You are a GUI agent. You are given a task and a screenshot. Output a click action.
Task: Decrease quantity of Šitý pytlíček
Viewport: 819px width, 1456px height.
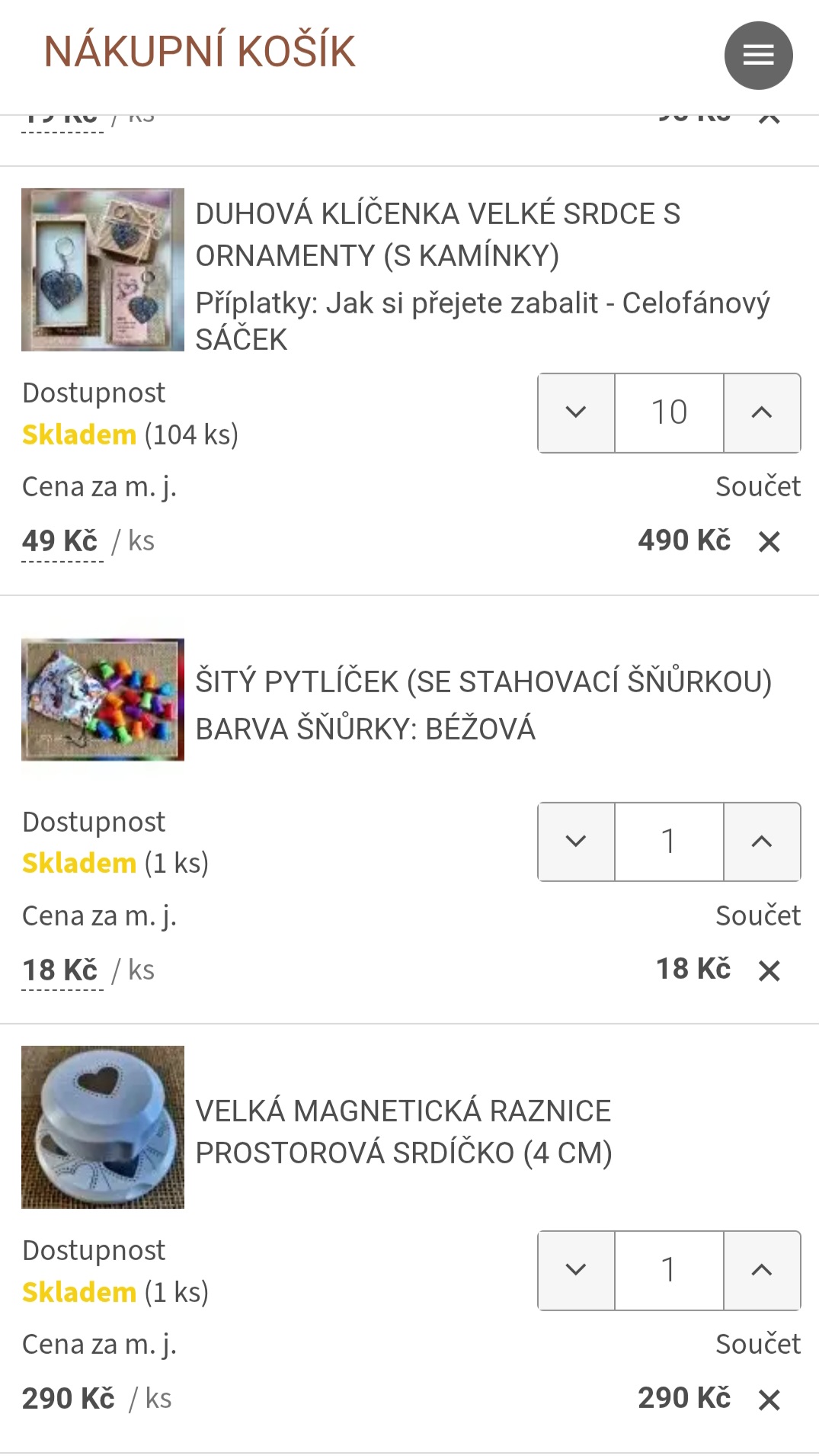576,842
